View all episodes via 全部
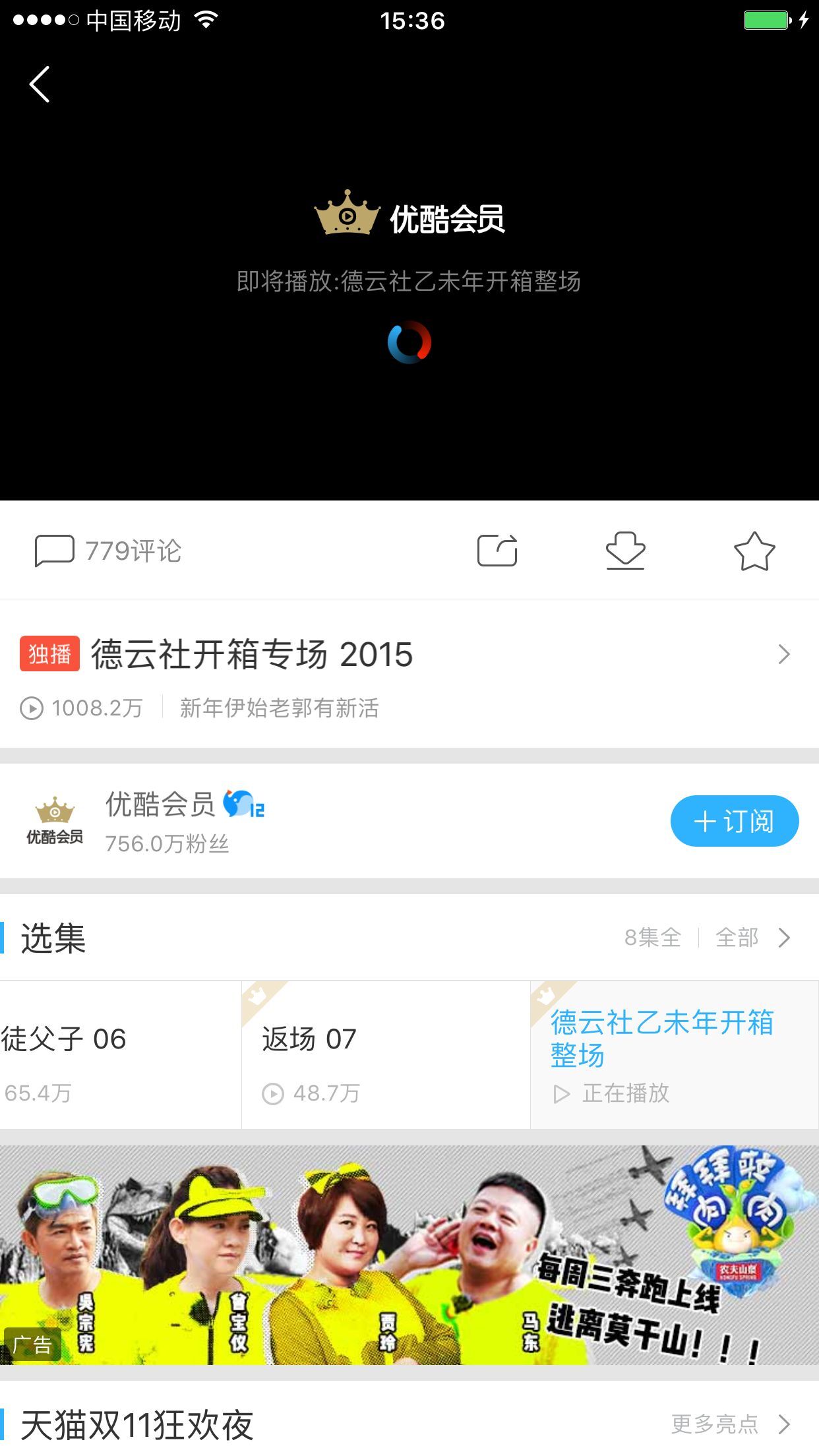The image size is (819, 1456). [x=752, y=938]
